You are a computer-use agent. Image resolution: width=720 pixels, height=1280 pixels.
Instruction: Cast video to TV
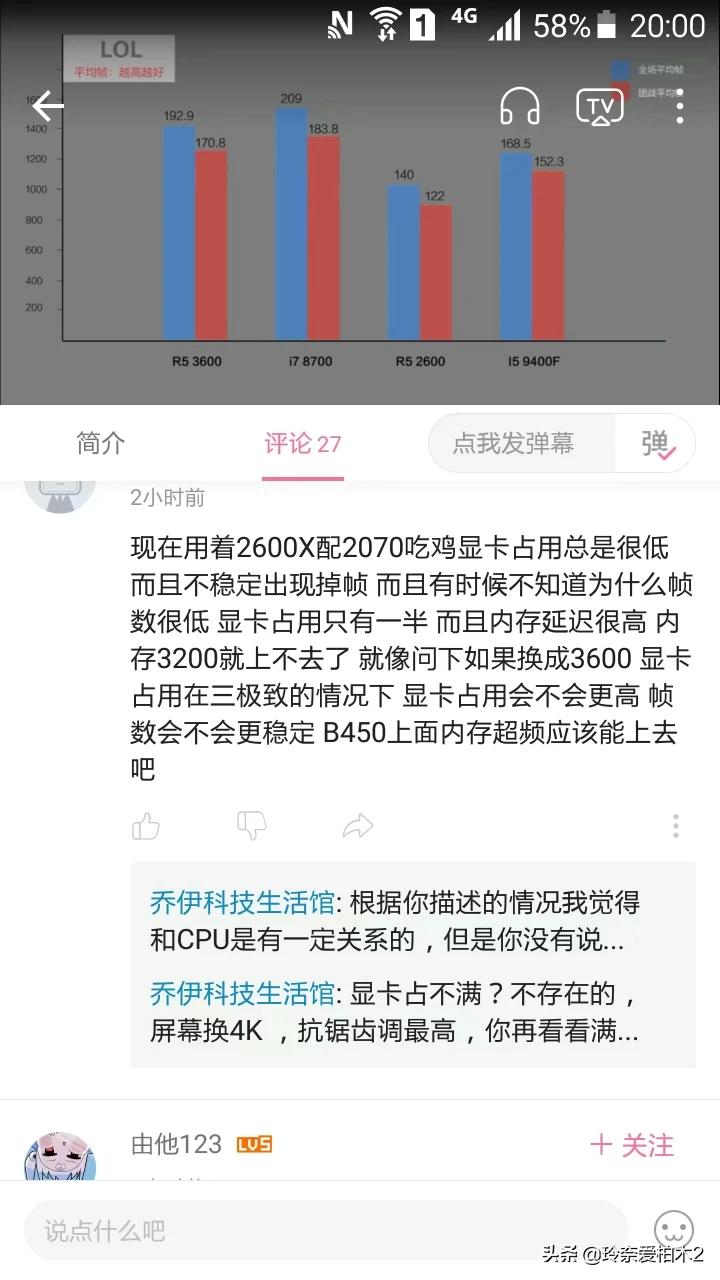point(600,106)
